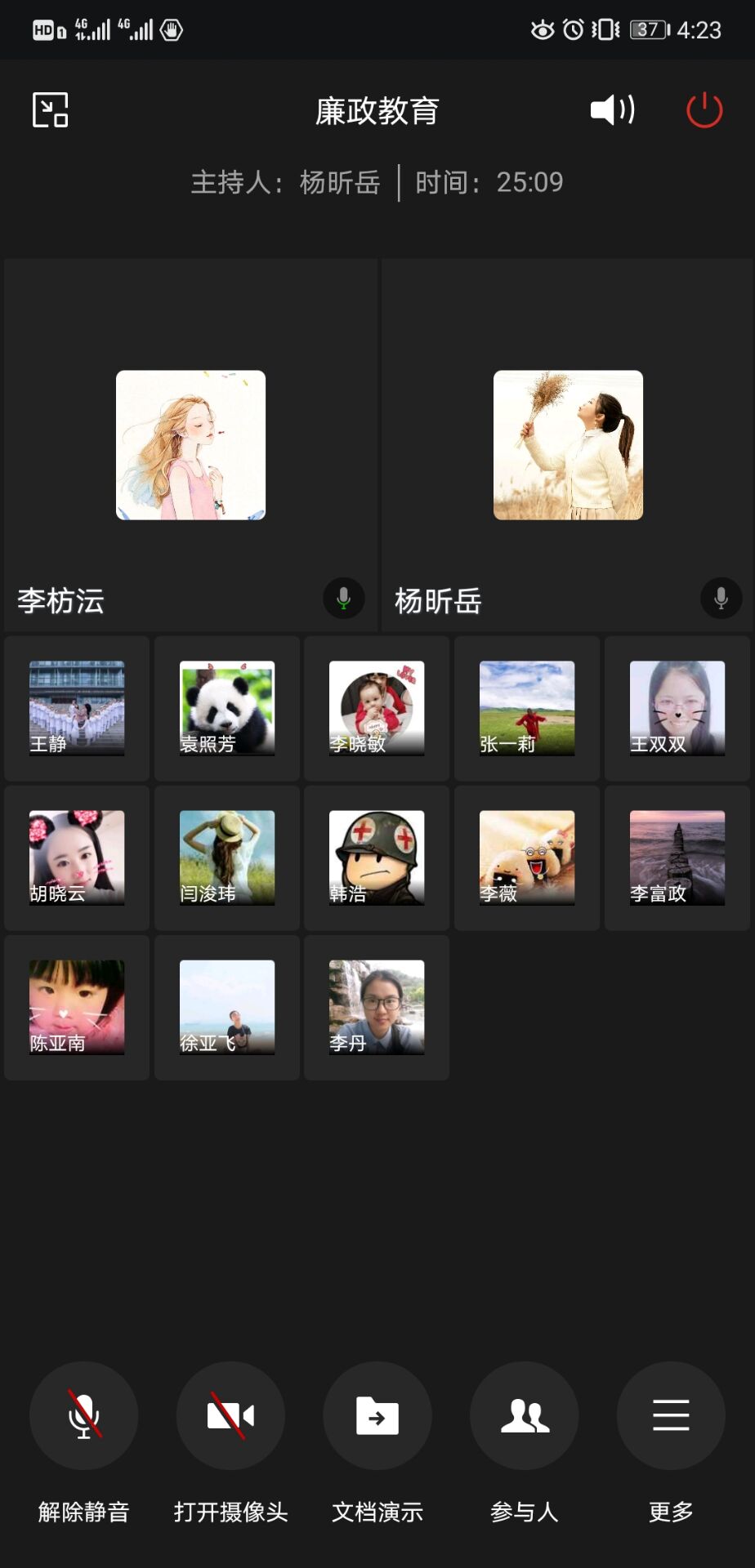This screenshot has width=755, height=1568.
Task: Select host 杨昕岳's video tile
Action: pos(568,445)
